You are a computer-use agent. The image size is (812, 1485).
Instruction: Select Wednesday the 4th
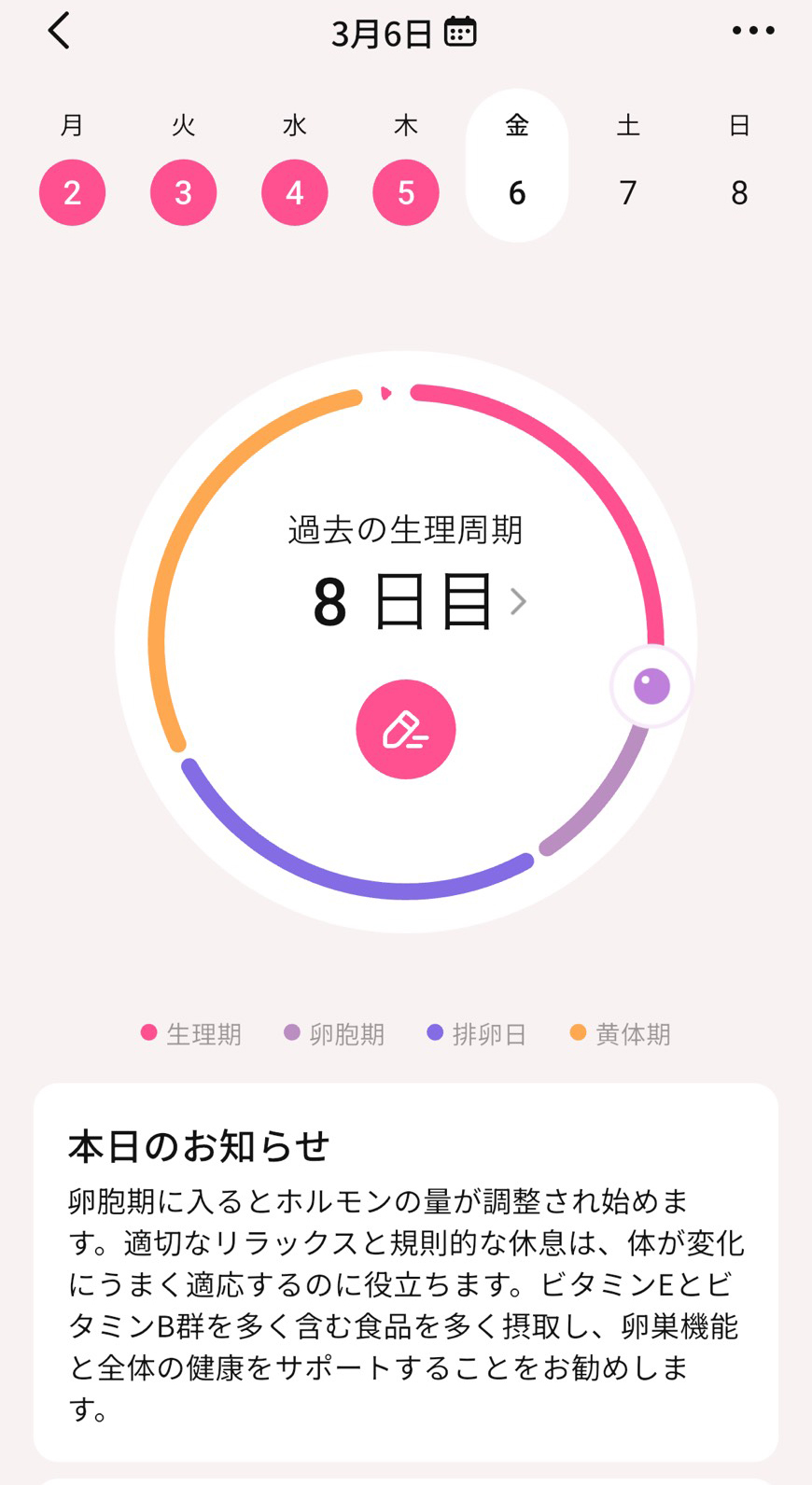click(x=294, y=192)
